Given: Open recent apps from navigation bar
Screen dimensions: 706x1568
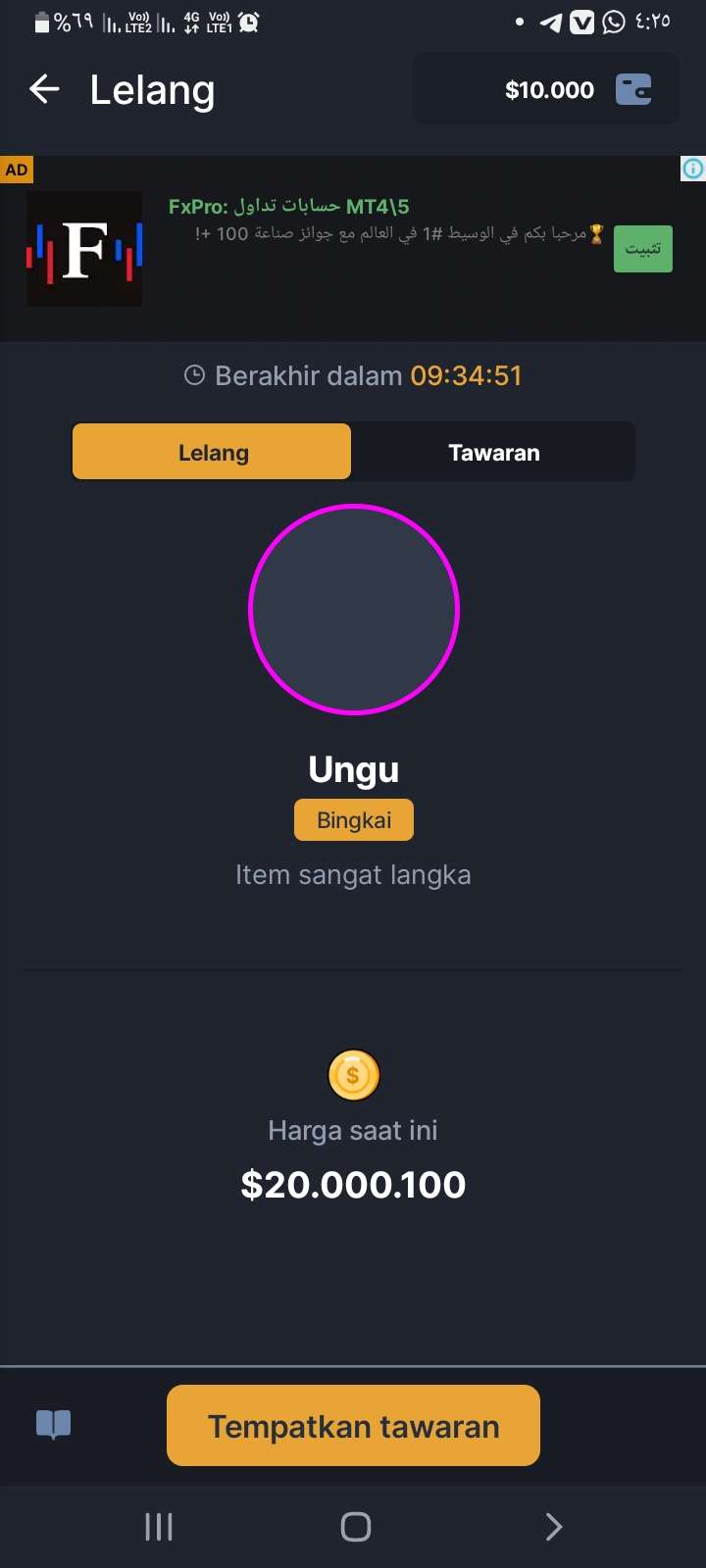Looking at the screenshot, I should coord(159,1527).
